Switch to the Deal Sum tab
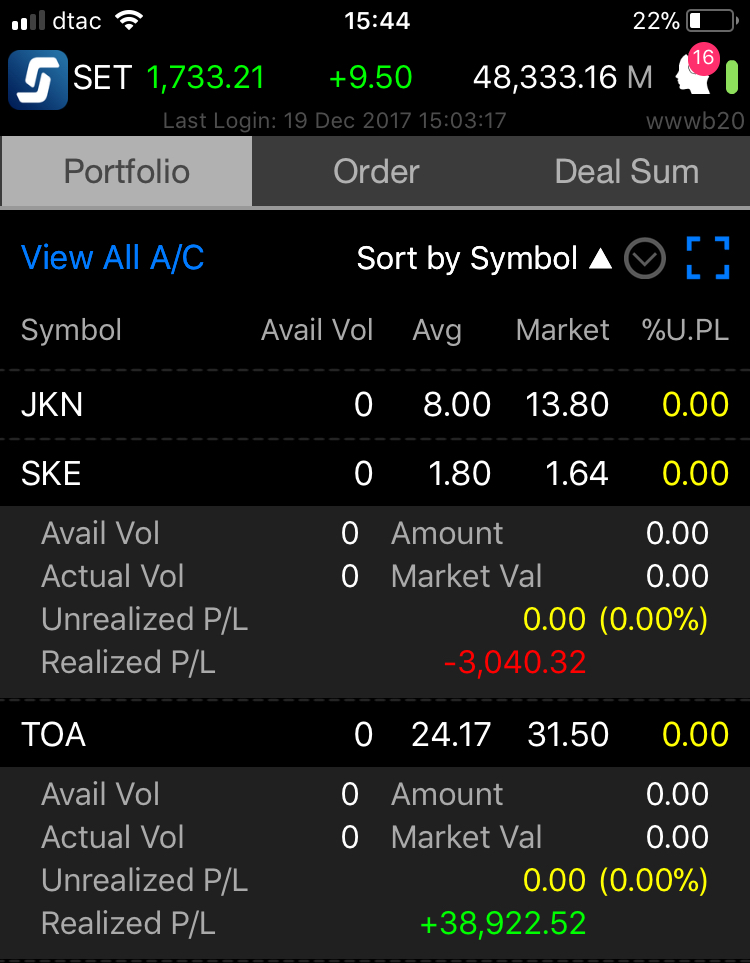Viewport: 750px width, 963px height. coord(626,172)
